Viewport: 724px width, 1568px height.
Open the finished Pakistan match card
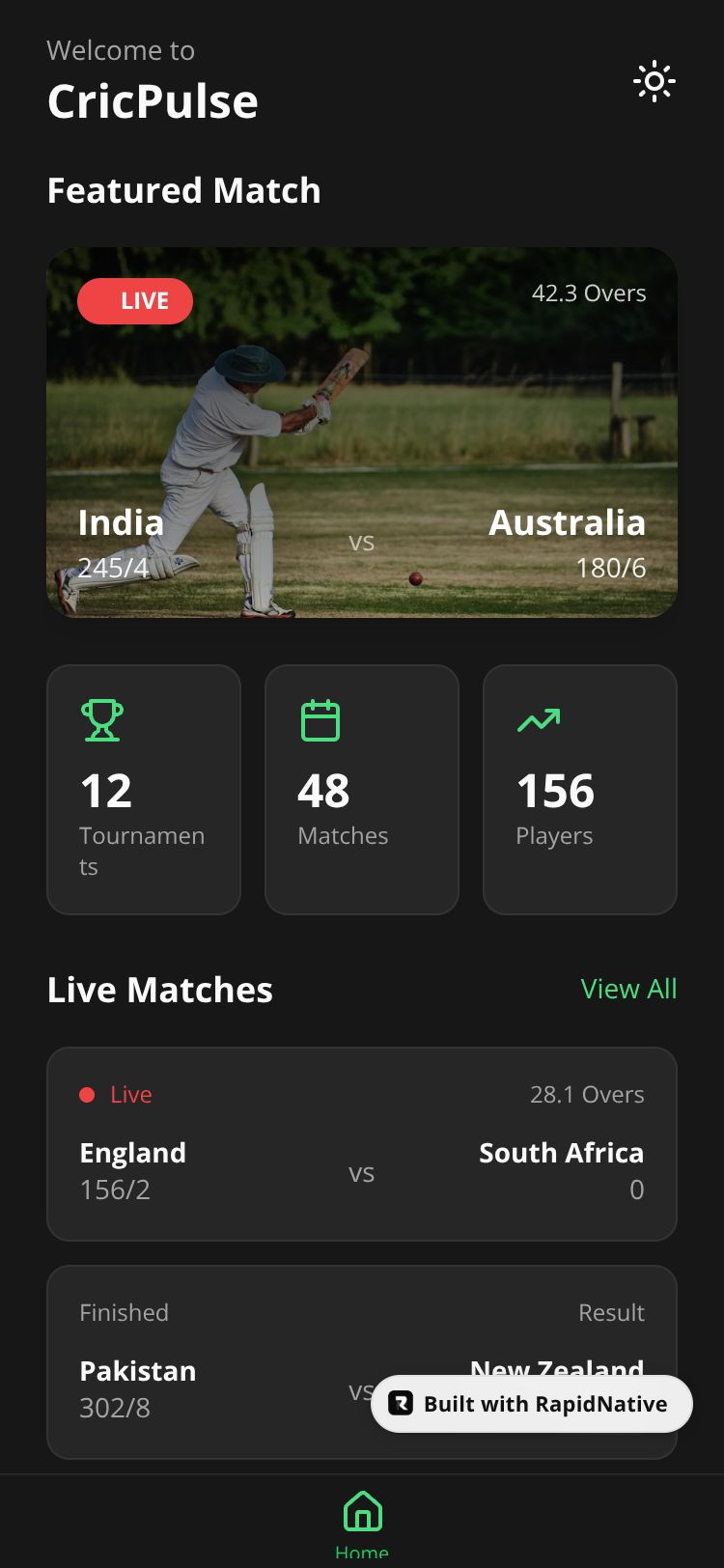pyautogui.click(x=193, y=1361)
